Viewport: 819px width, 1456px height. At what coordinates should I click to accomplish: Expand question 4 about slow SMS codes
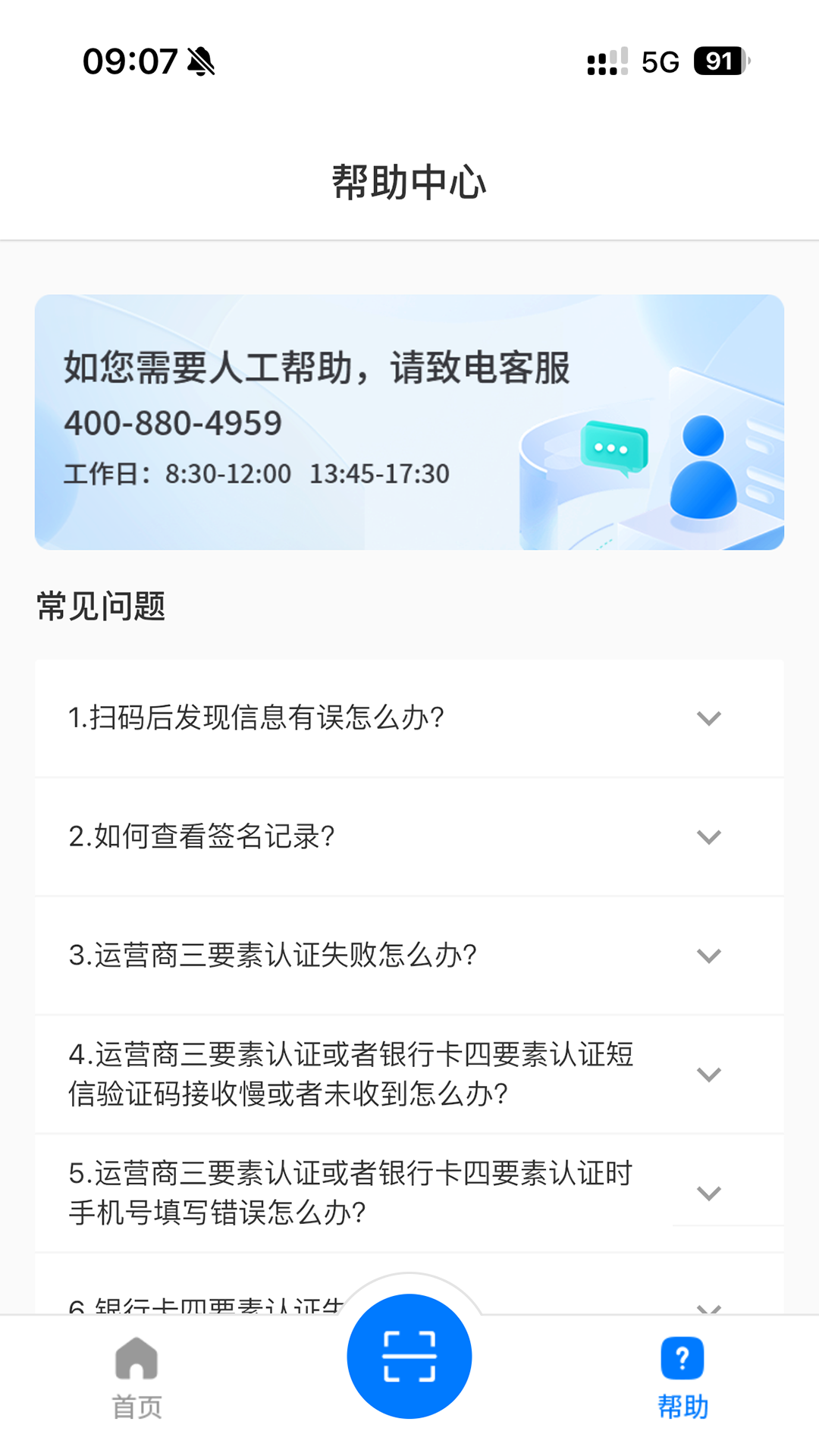click(409, 1074)
